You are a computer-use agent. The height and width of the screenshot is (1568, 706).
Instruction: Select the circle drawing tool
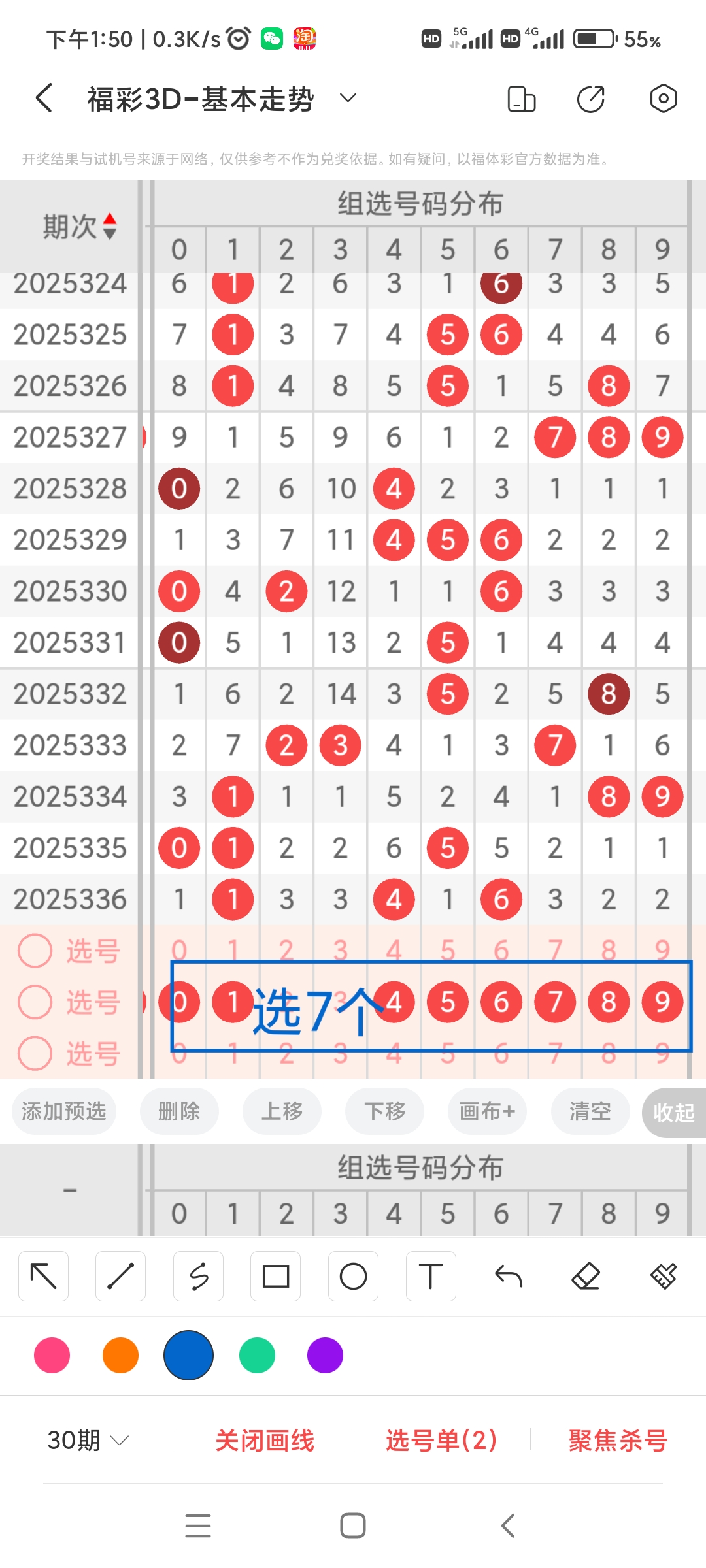coord(353,1275)
